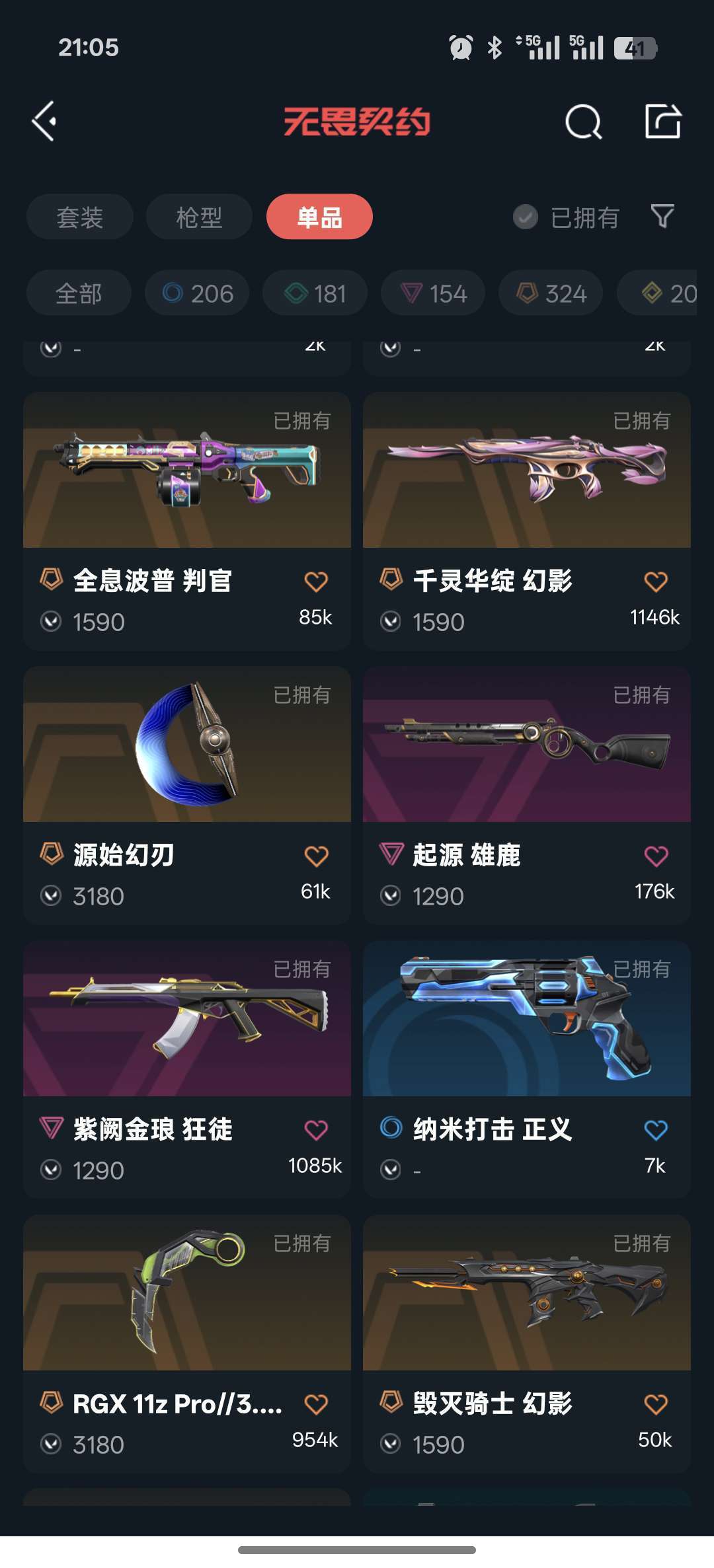Viewport: 714px width, 1568px height.
Task: Filter by the 181 tier chip
Action: pyautogui.click(x=315, y=293)
